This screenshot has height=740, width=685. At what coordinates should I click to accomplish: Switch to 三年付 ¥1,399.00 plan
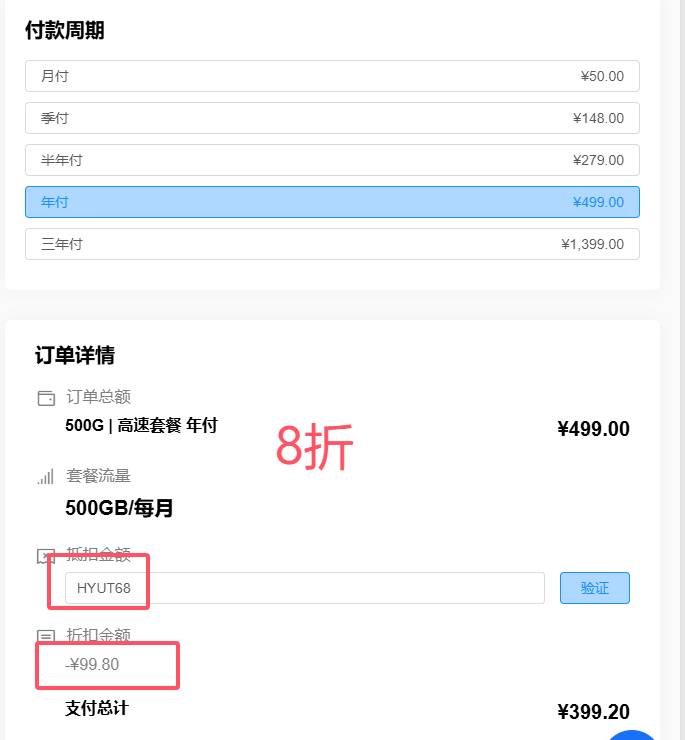[332, 244]
